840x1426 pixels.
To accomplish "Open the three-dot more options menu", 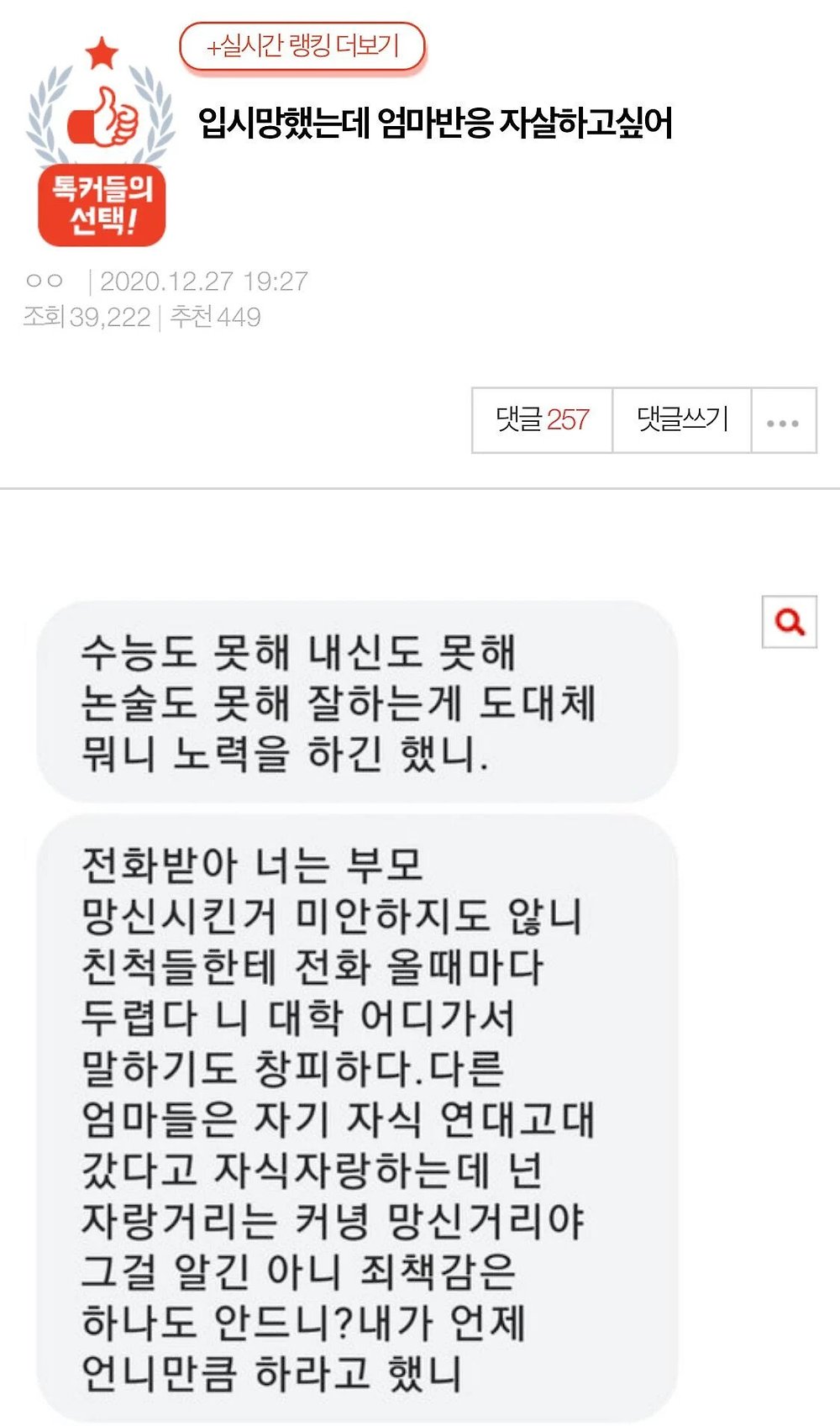I will click(x=783, y=421).
